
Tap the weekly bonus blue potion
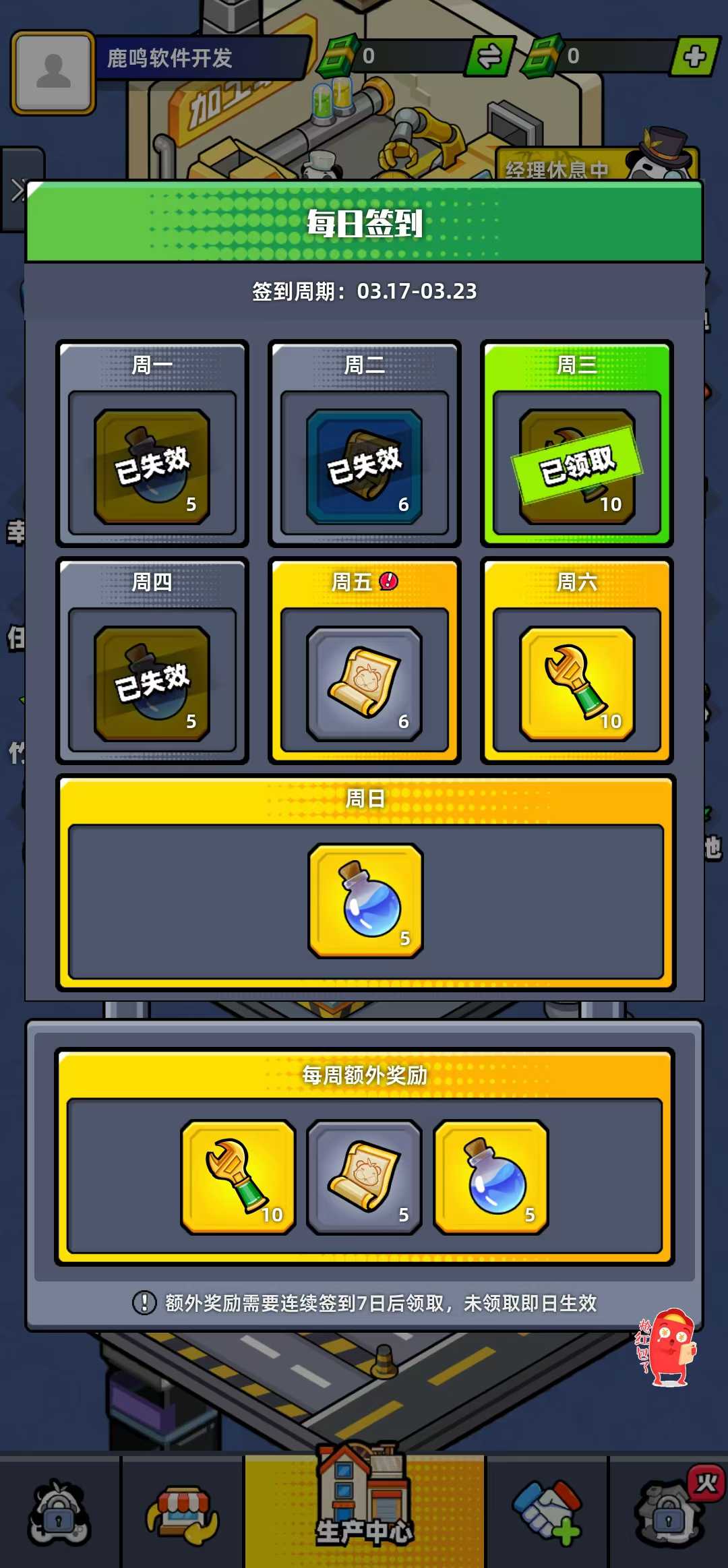point(491,1176)
